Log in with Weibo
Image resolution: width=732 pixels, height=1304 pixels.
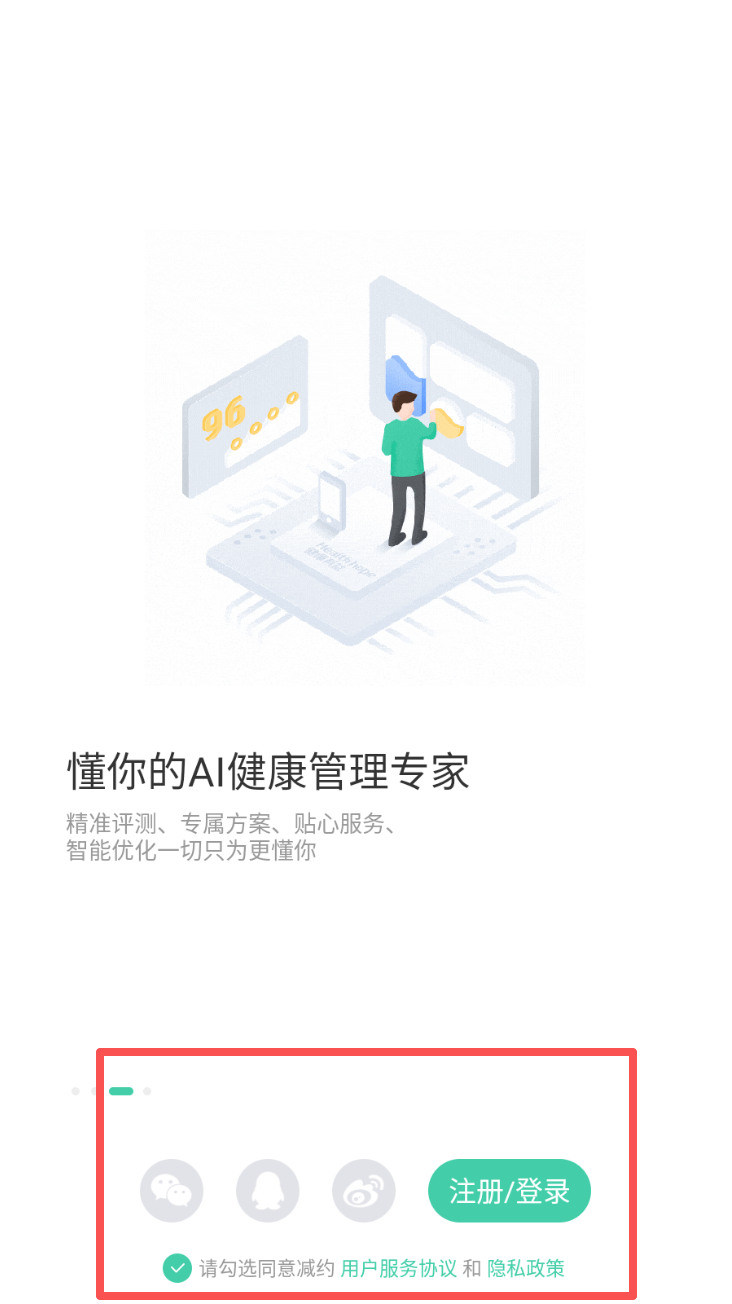363,1191
